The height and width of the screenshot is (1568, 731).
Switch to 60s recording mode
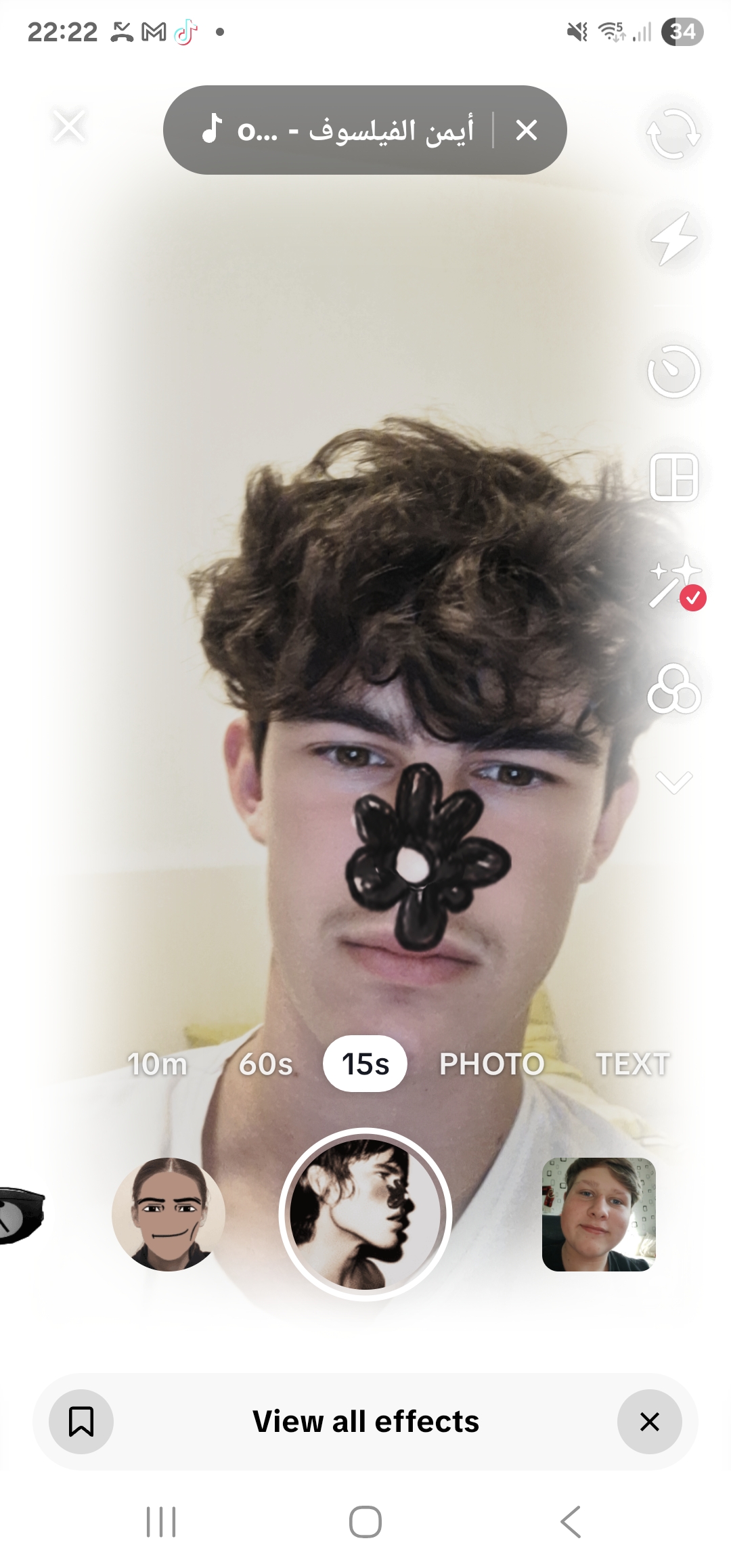(x=265, y=1064)
